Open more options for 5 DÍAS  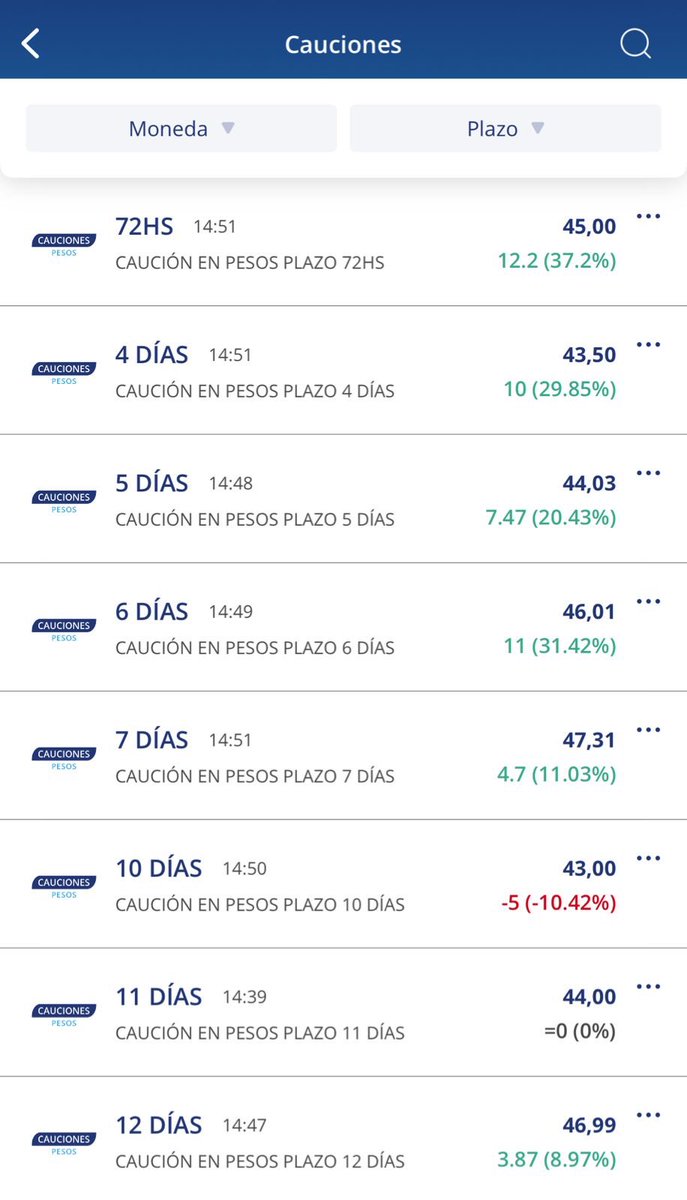[x=649, y=473]
